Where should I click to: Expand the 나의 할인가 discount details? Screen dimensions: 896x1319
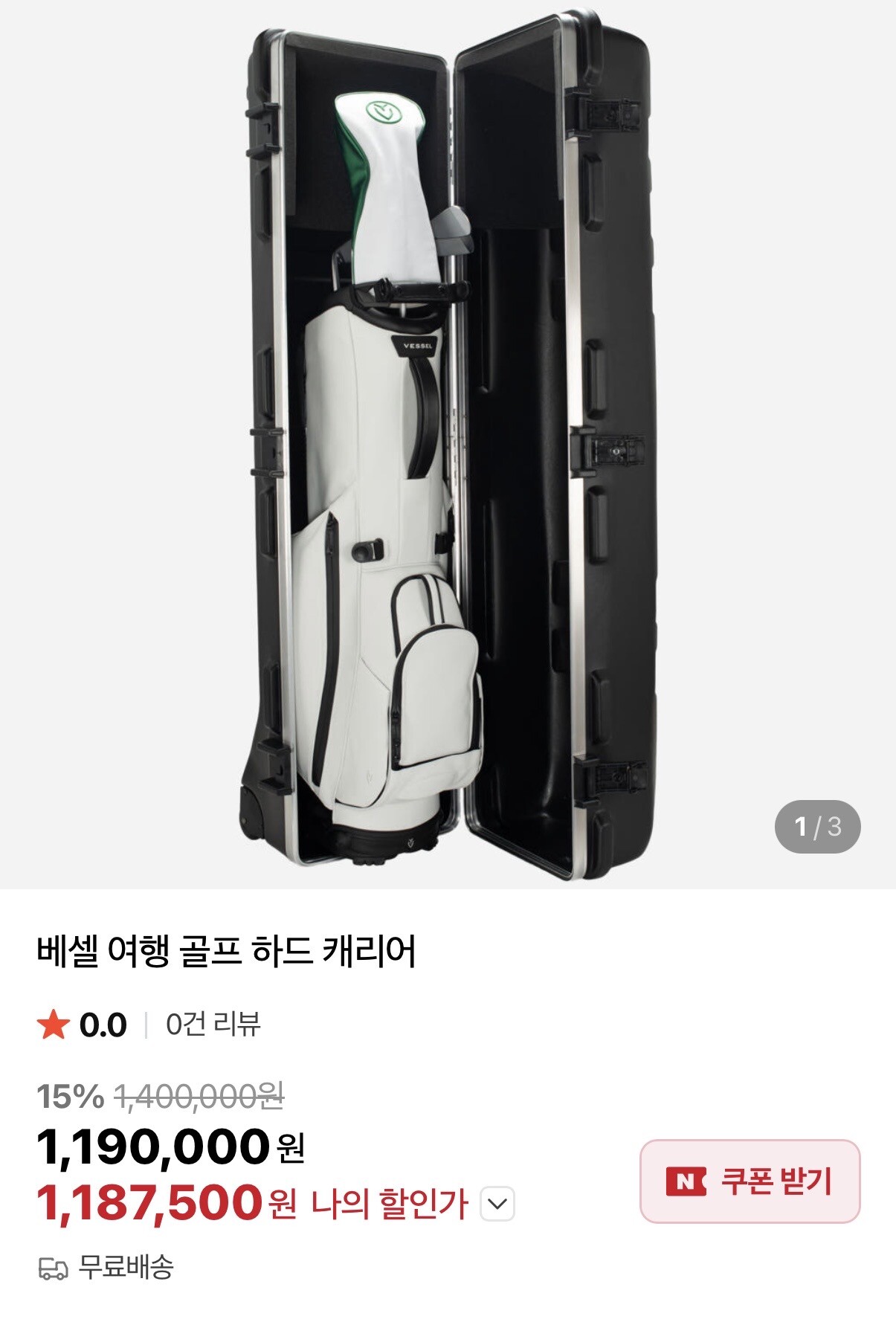(497, 1204)
